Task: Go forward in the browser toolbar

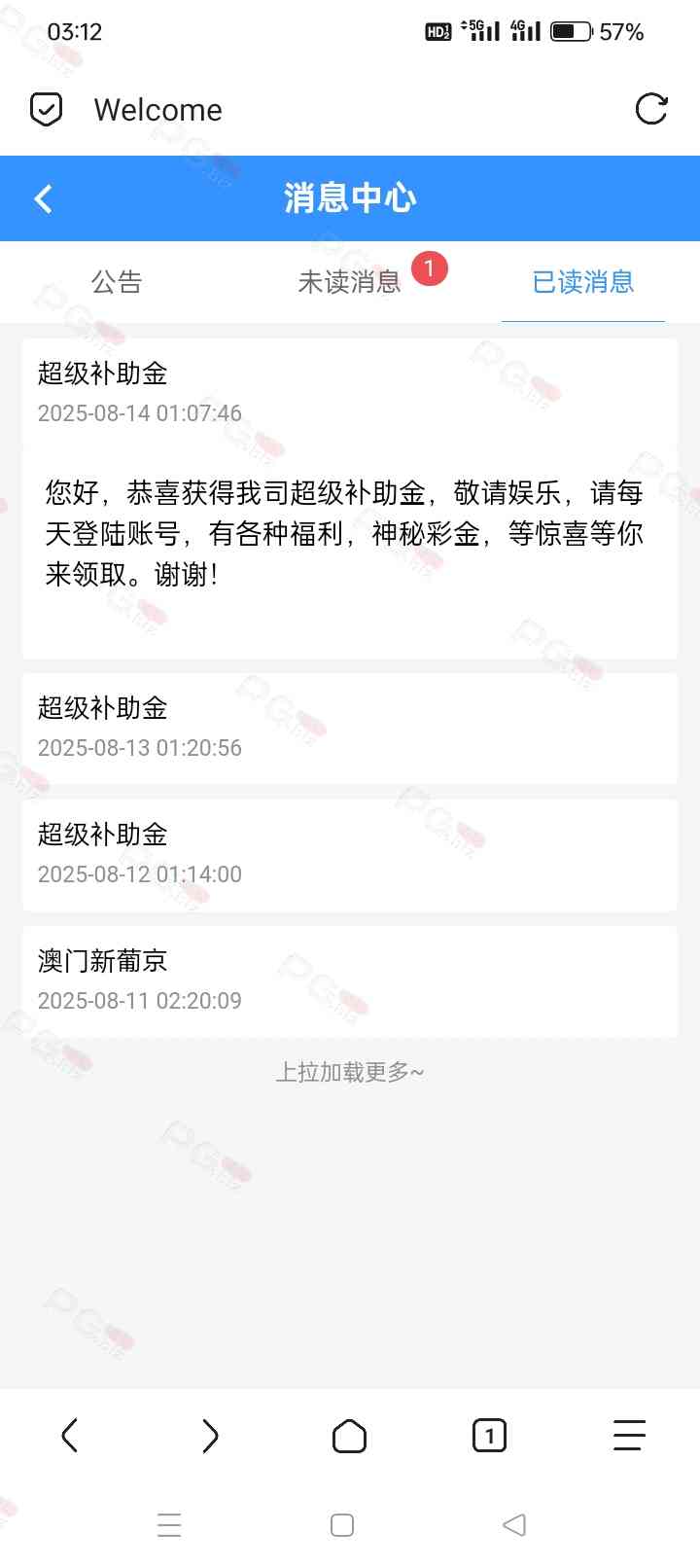Action: pos(210,1436)
